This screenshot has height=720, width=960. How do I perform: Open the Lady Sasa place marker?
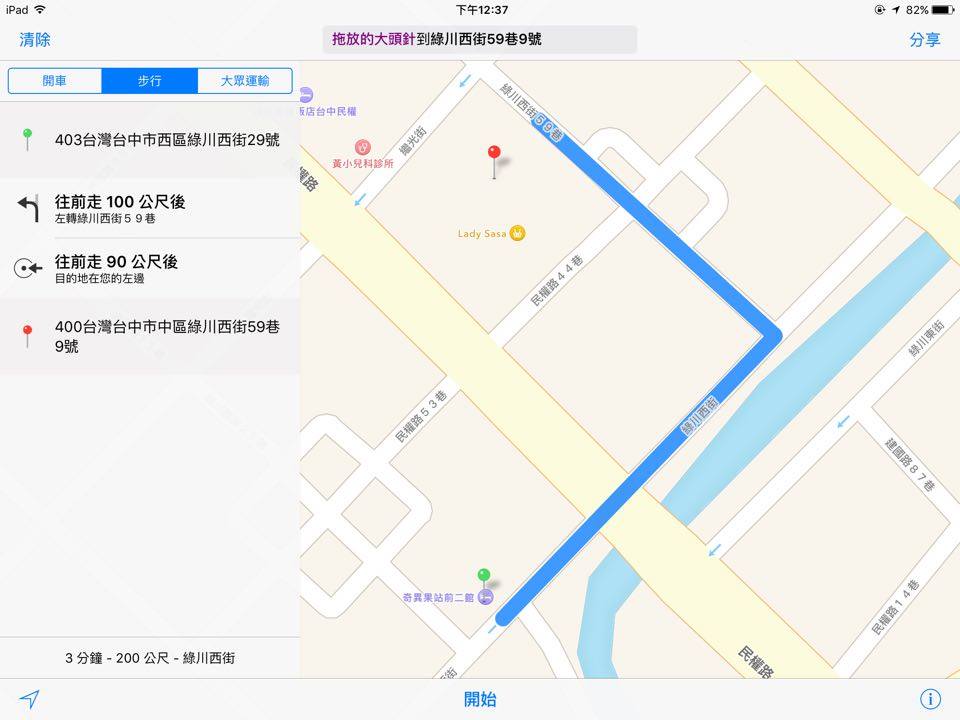pos(517,234)
